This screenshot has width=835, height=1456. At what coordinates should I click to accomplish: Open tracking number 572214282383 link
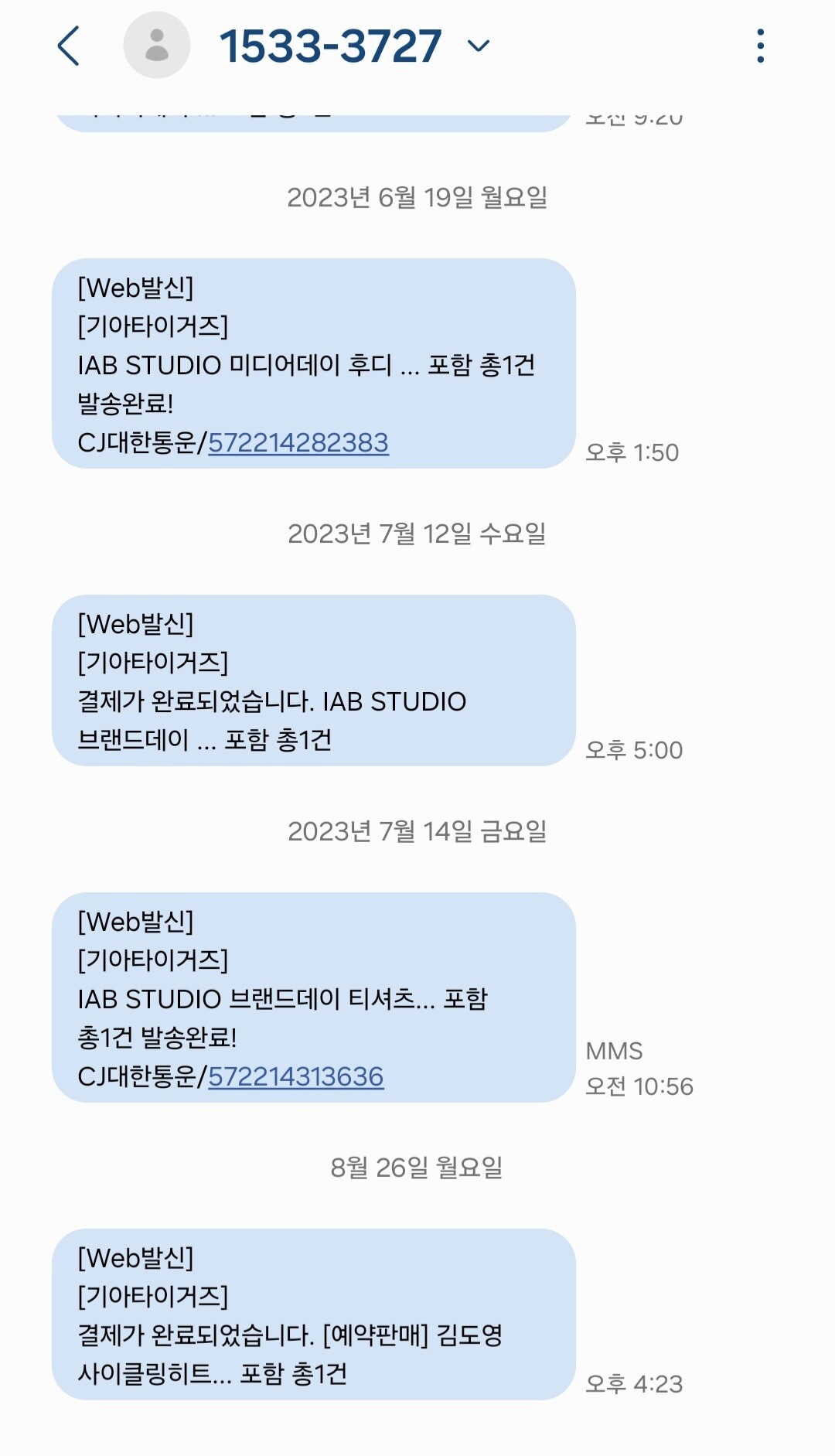[x=298, y=443]
